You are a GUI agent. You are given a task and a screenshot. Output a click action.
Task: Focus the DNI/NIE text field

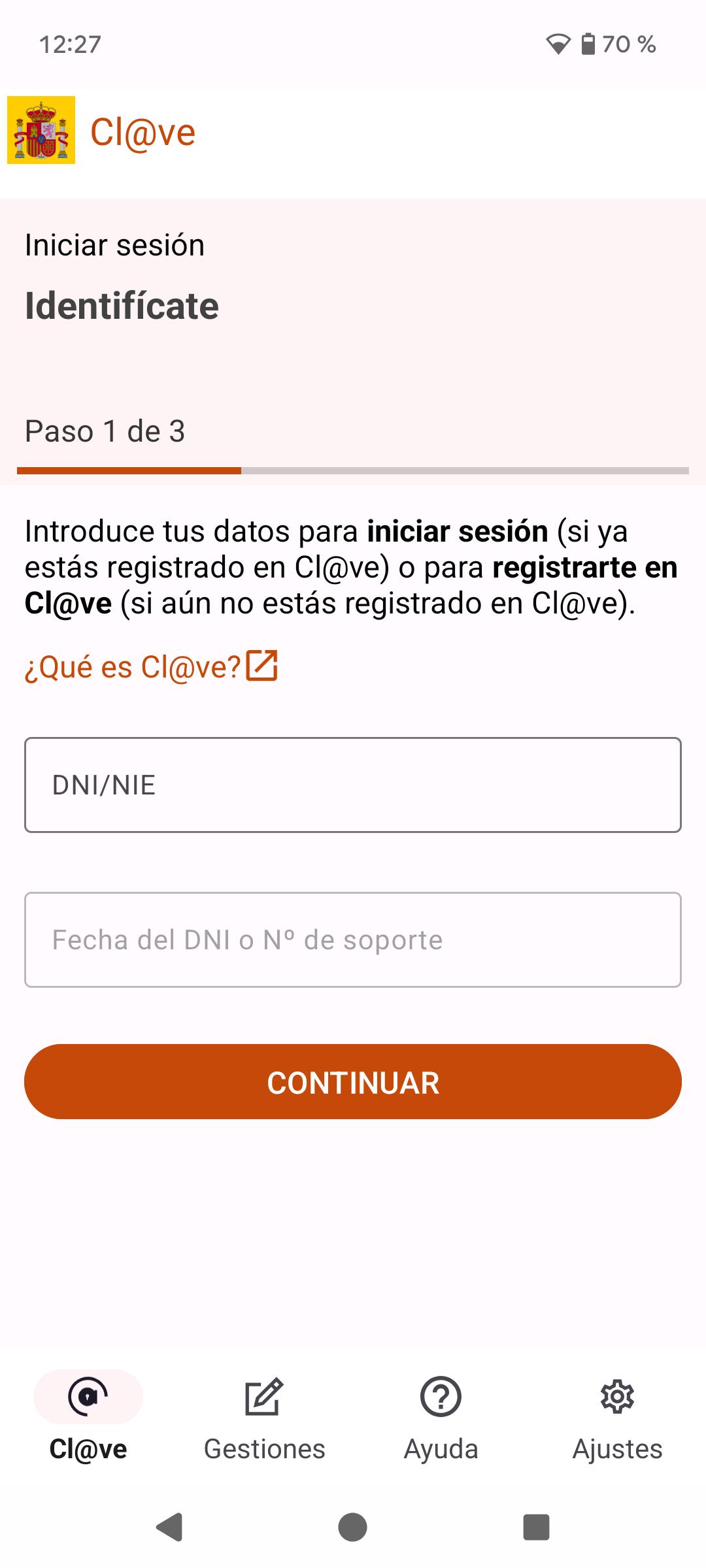pos(353,785)
